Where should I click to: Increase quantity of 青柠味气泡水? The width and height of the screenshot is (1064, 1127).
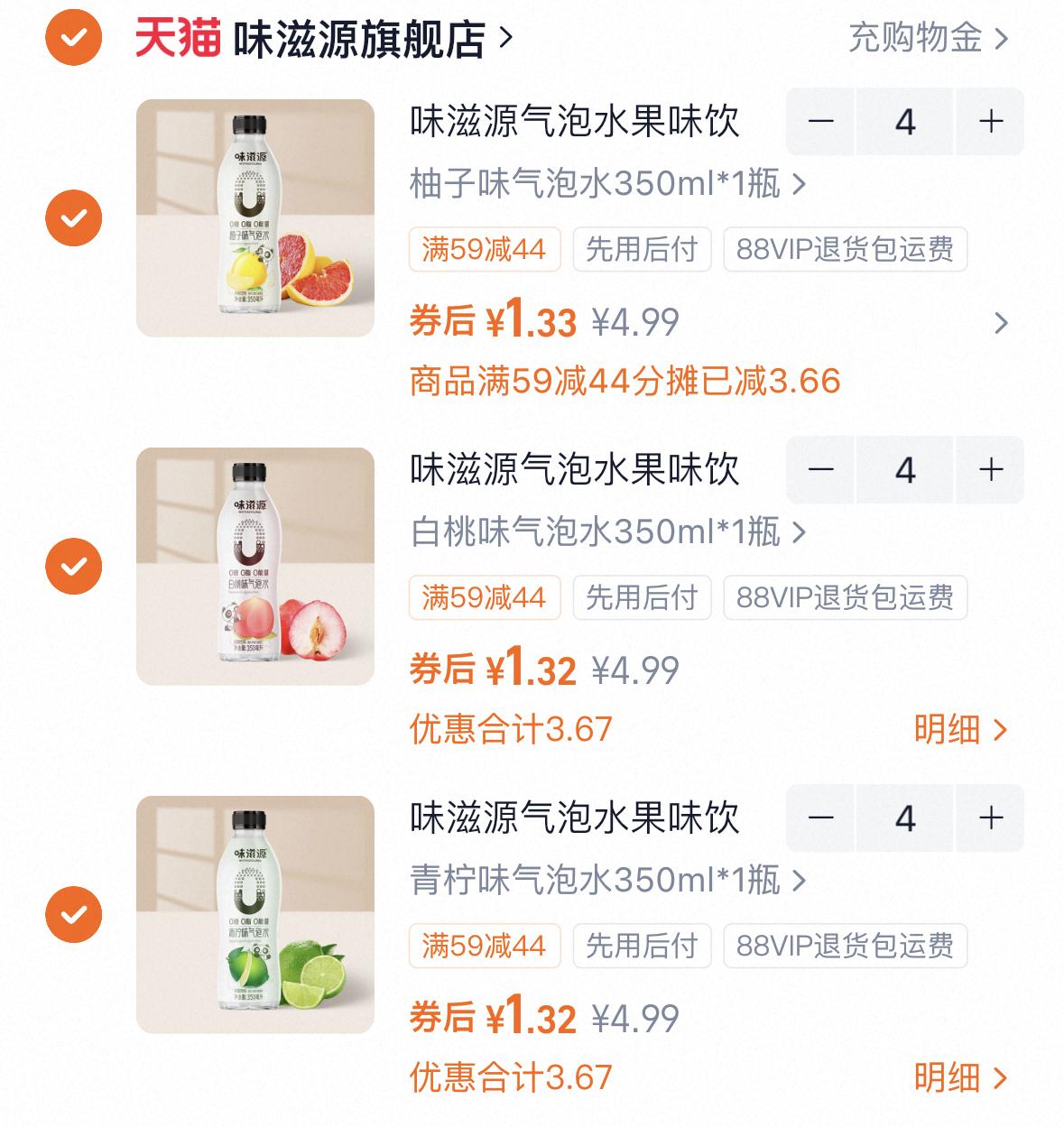click(x=990, y=818)
